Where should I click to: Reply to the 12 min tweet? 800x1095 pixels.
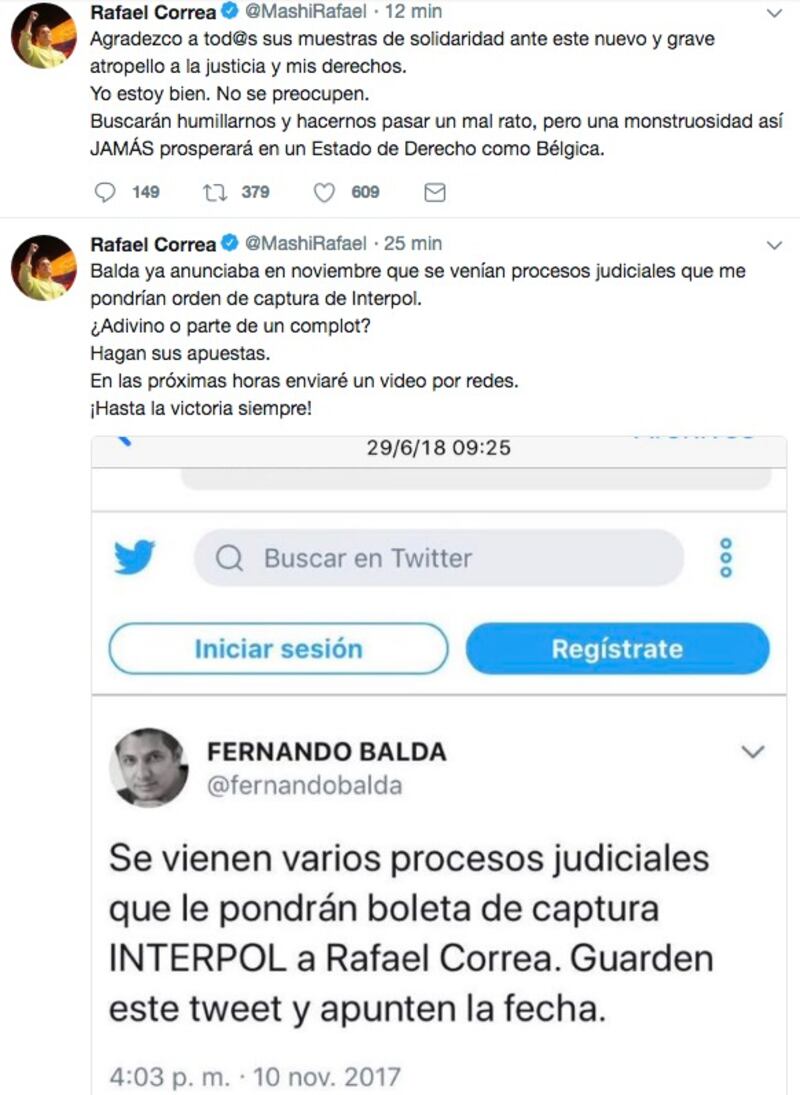pyautogui.click(x=105, y=192)
